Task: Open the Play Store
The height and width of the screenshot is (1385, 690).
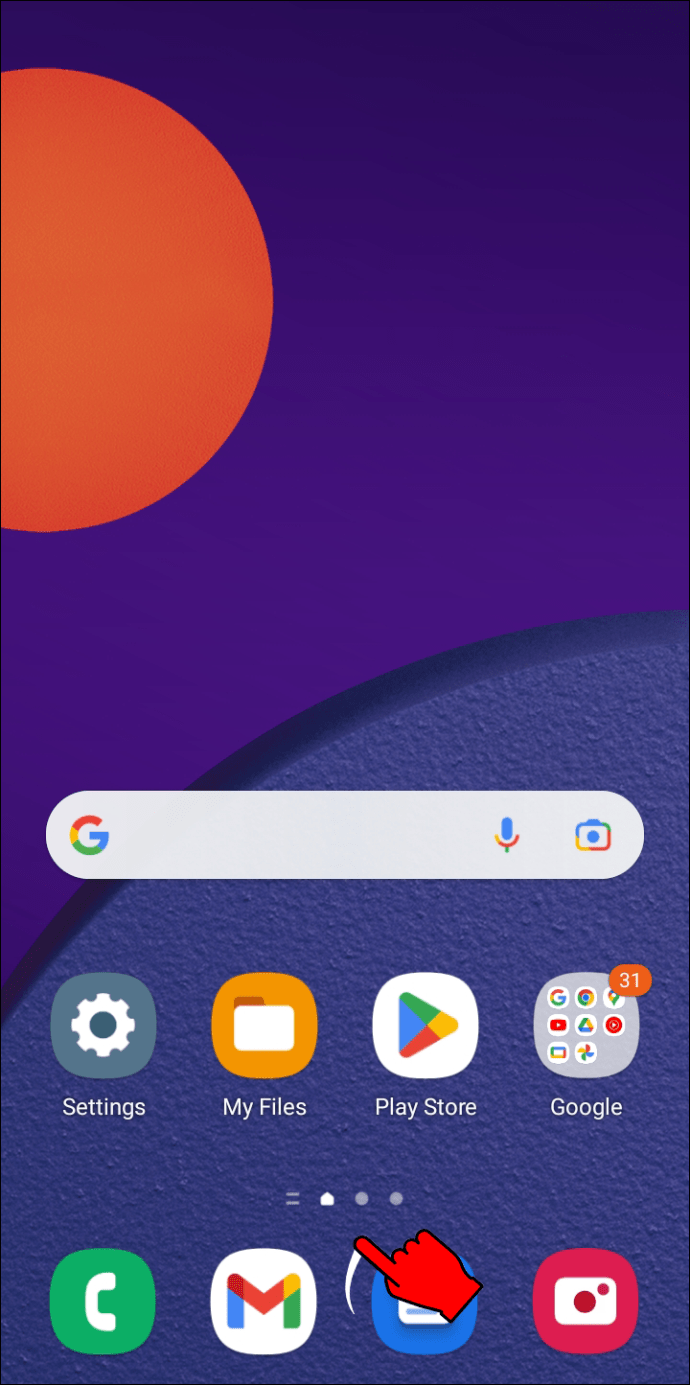Action: click(425, 1025)
